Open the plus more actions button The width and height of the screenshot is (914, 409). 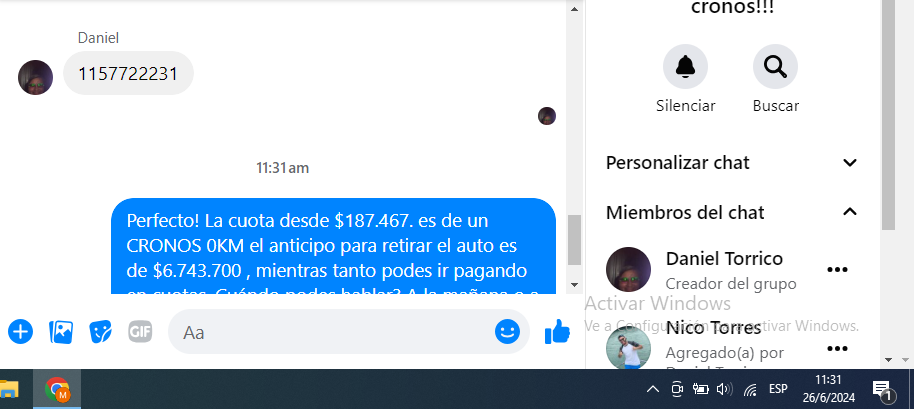[x=21, y=332]
